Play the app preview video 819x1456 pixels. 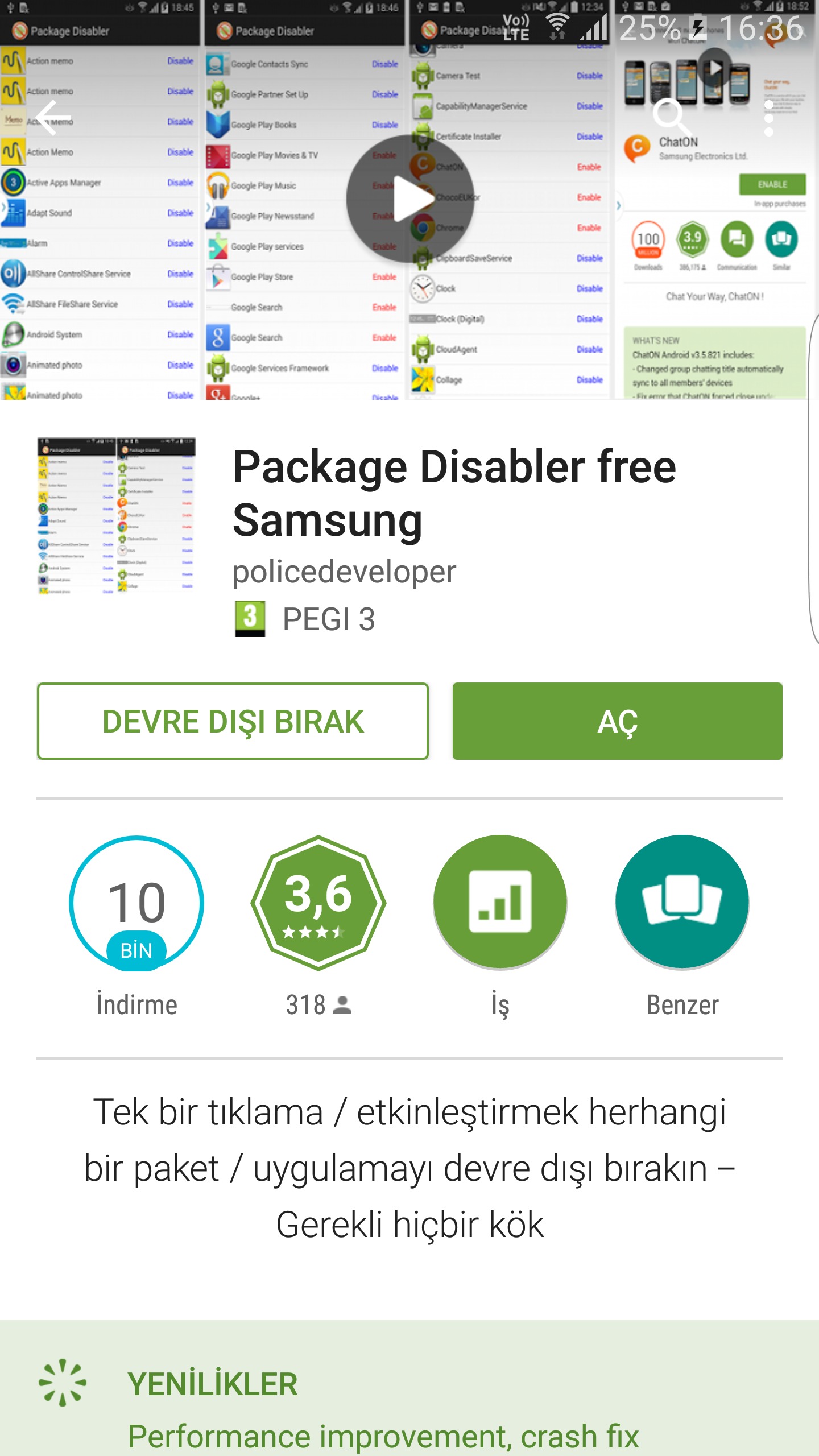(x=410, y=198)
